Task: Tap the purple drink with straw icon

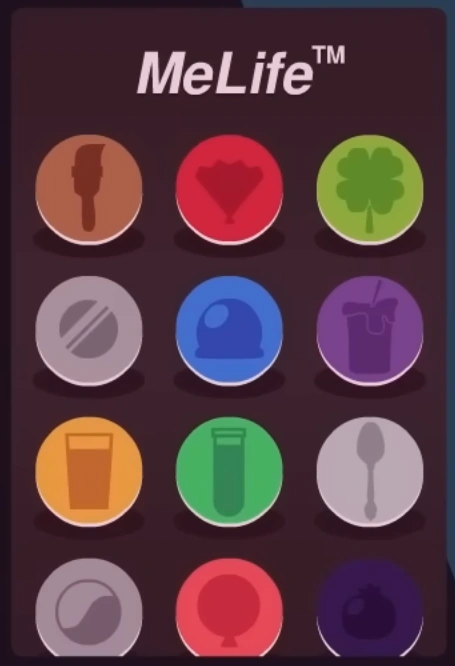Action: click(370, 330)
